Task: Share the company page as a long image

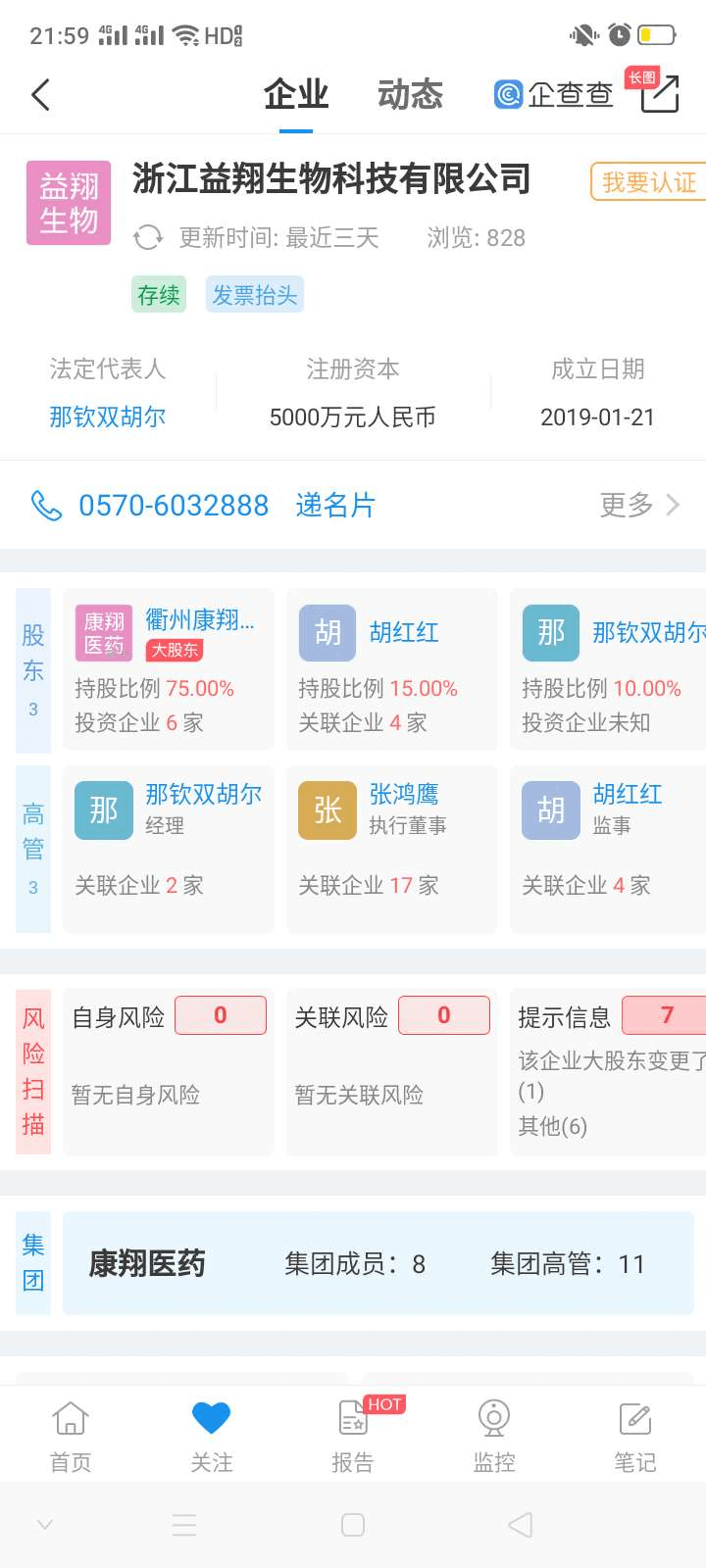Action: [x=659, y=93]
